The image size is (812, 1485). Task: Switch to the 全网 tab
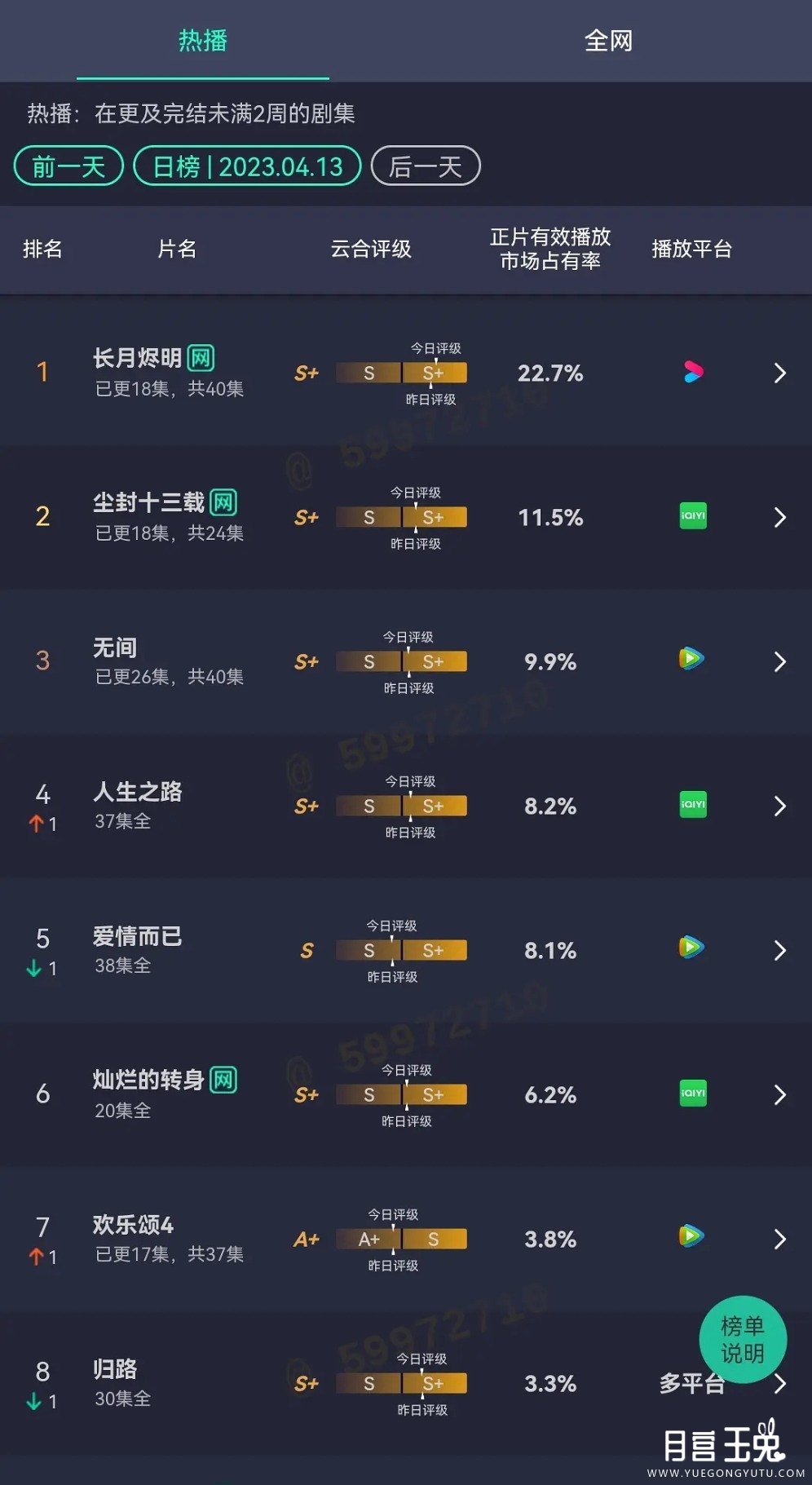(x=608, y=41)
